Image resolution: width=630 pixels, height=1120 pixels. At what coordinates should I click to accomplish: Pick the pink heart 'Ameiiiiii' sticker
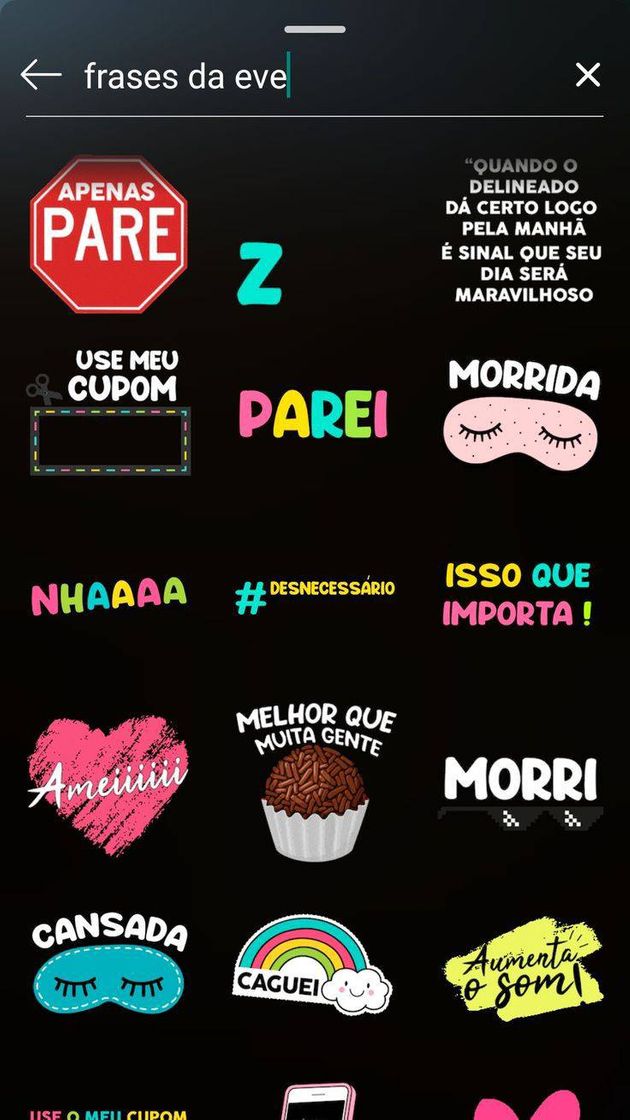click(x=109, y=782)
